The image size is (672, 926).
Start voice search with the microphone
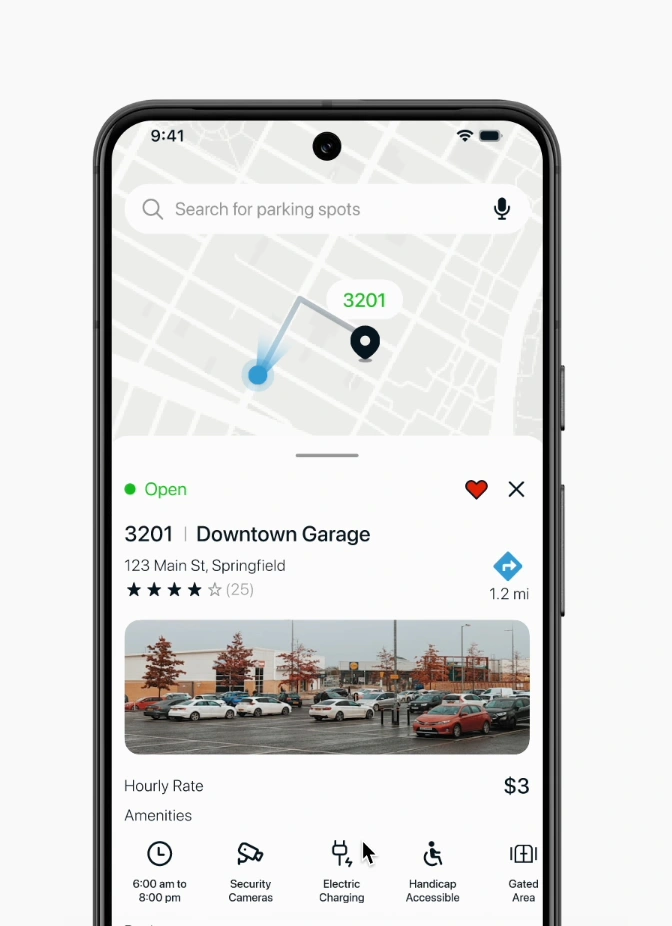(502, 209)
